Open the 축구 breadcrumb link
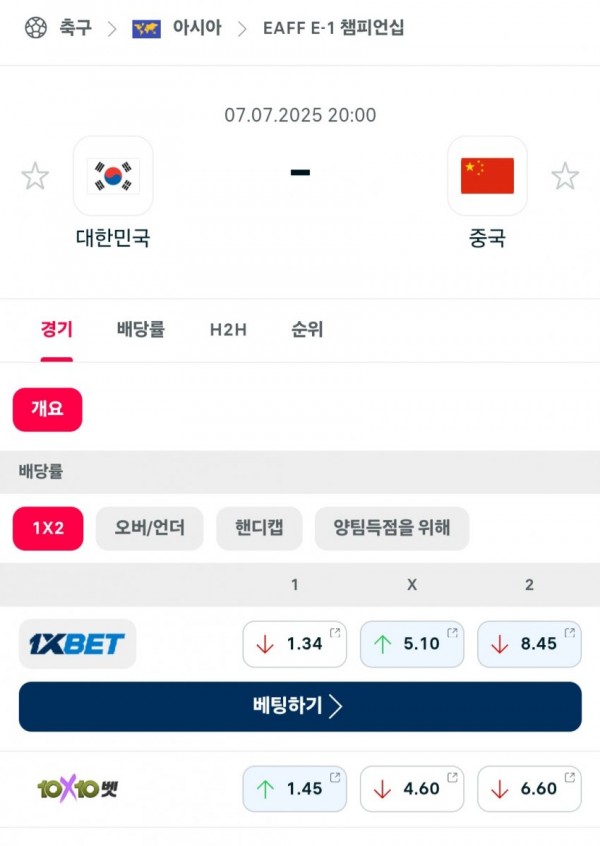This screenshot has width=600, height=846. (74, 28)
